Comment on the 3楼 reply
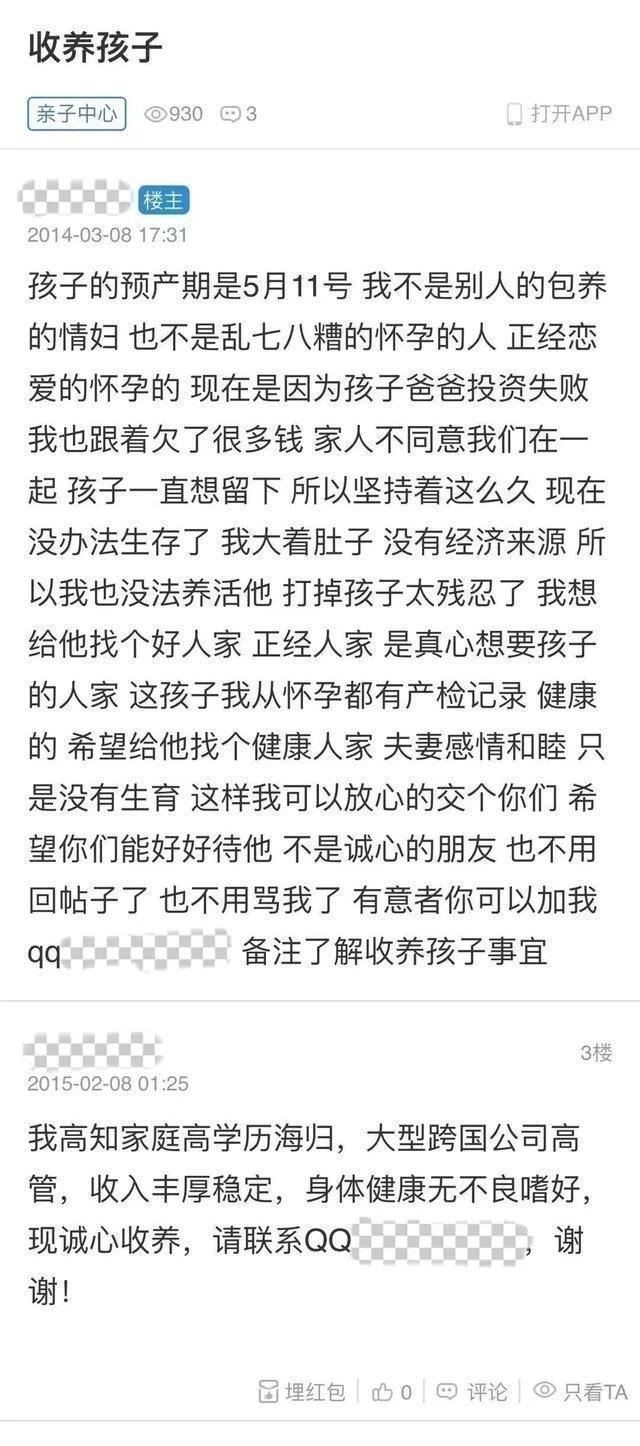 pos(472,1391)
